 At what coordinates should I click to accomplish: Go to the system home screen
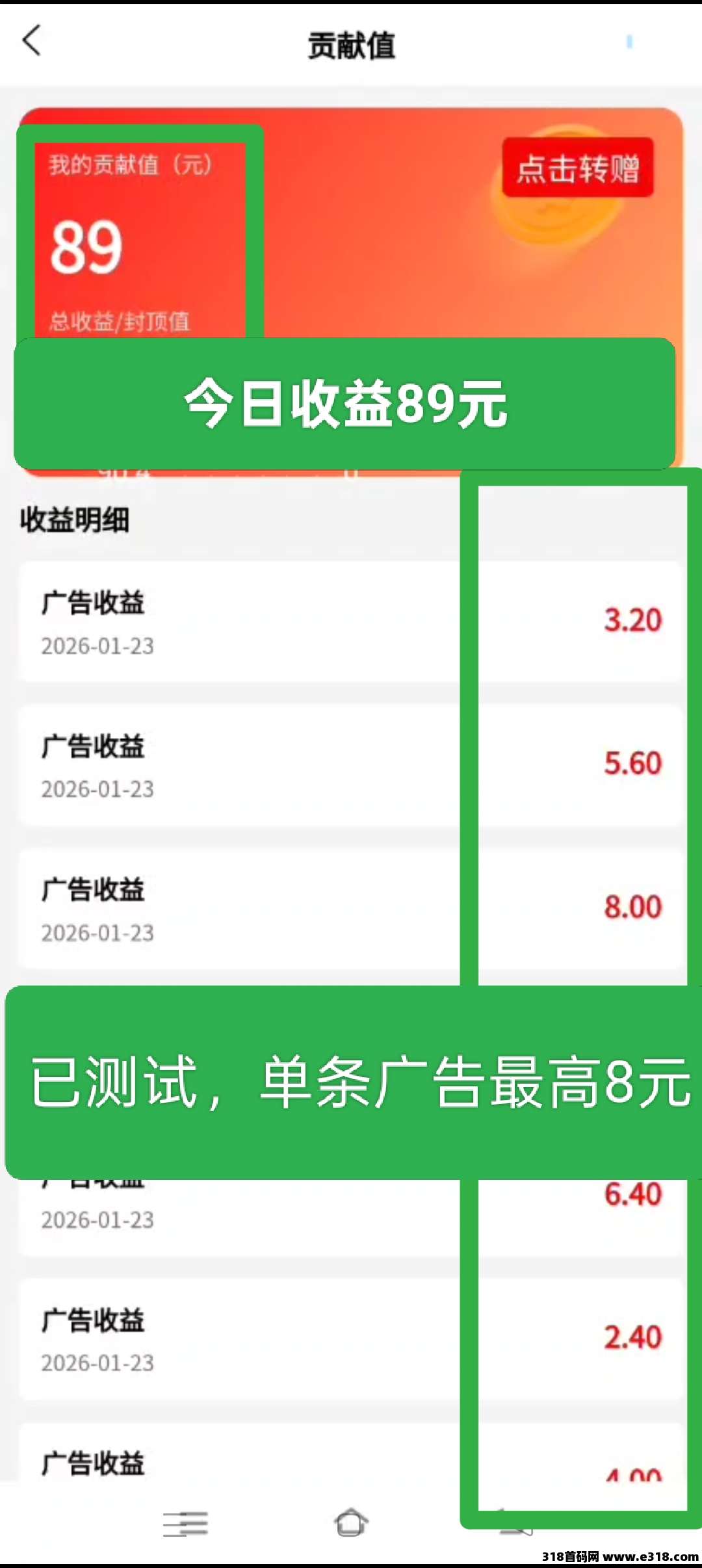(x=351, y=1522)
